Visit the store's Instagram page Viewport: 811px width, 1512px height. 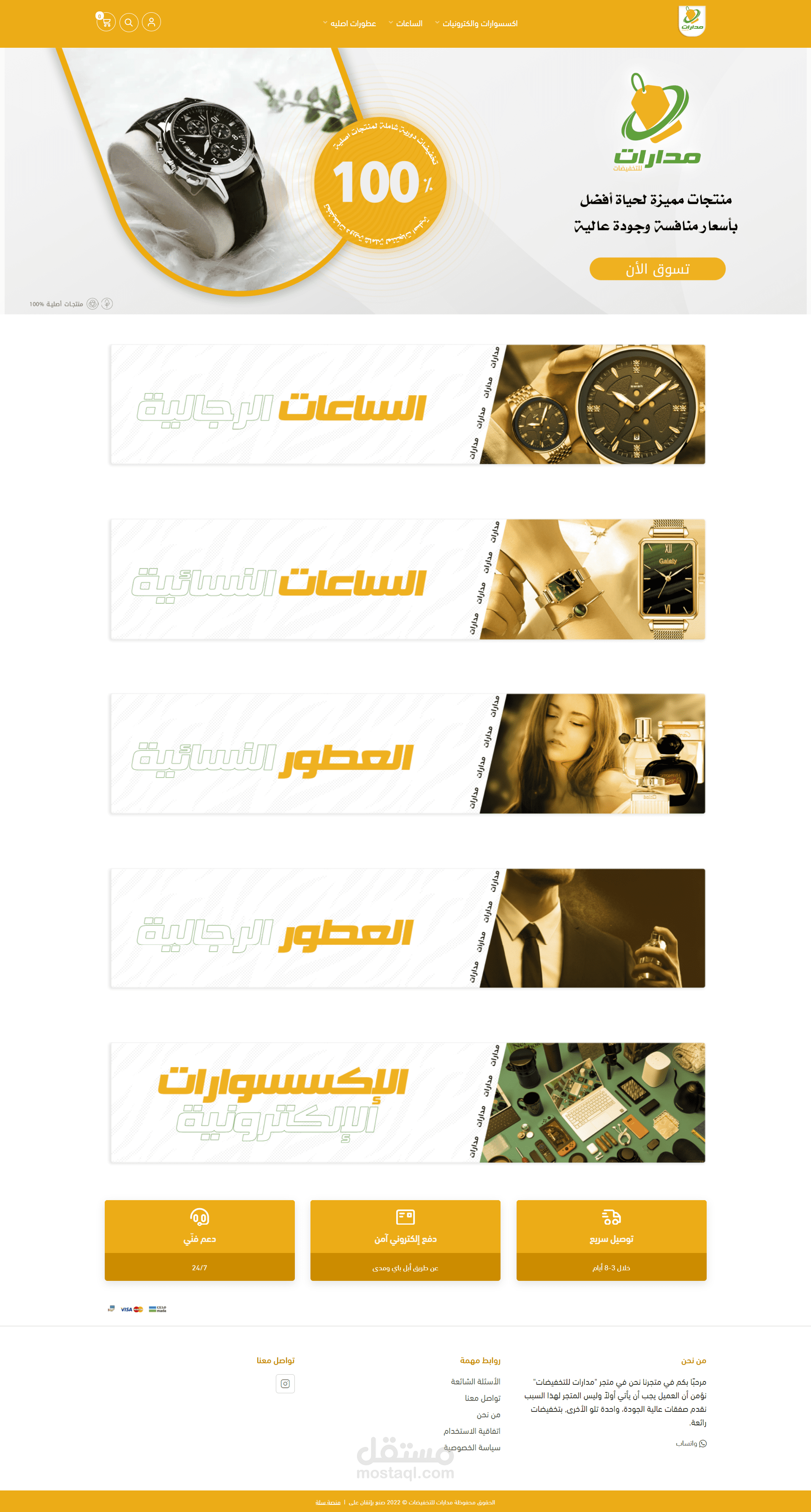285,1384
